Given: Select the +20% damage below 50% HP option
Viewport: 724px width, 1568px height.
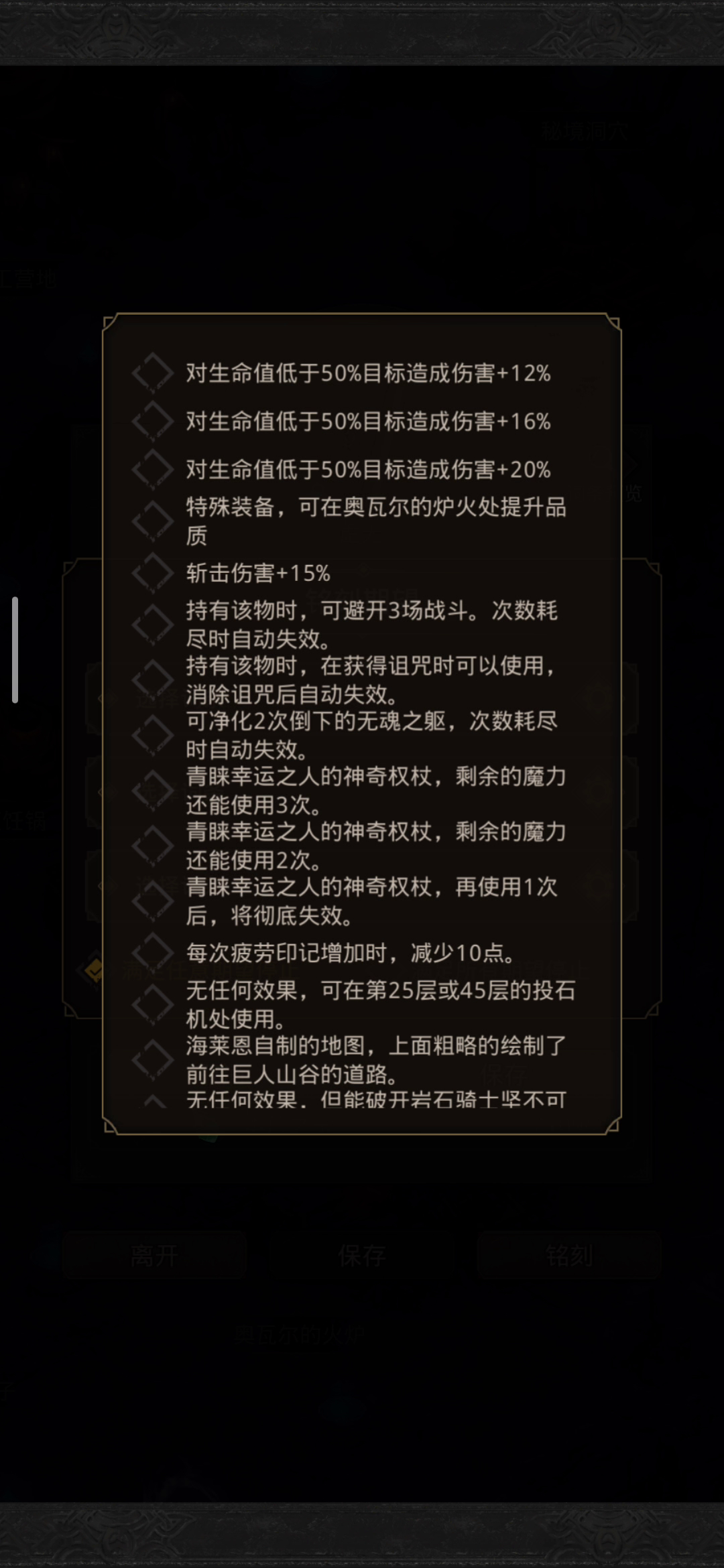Looking at the screenshot, I should [367, 470].
